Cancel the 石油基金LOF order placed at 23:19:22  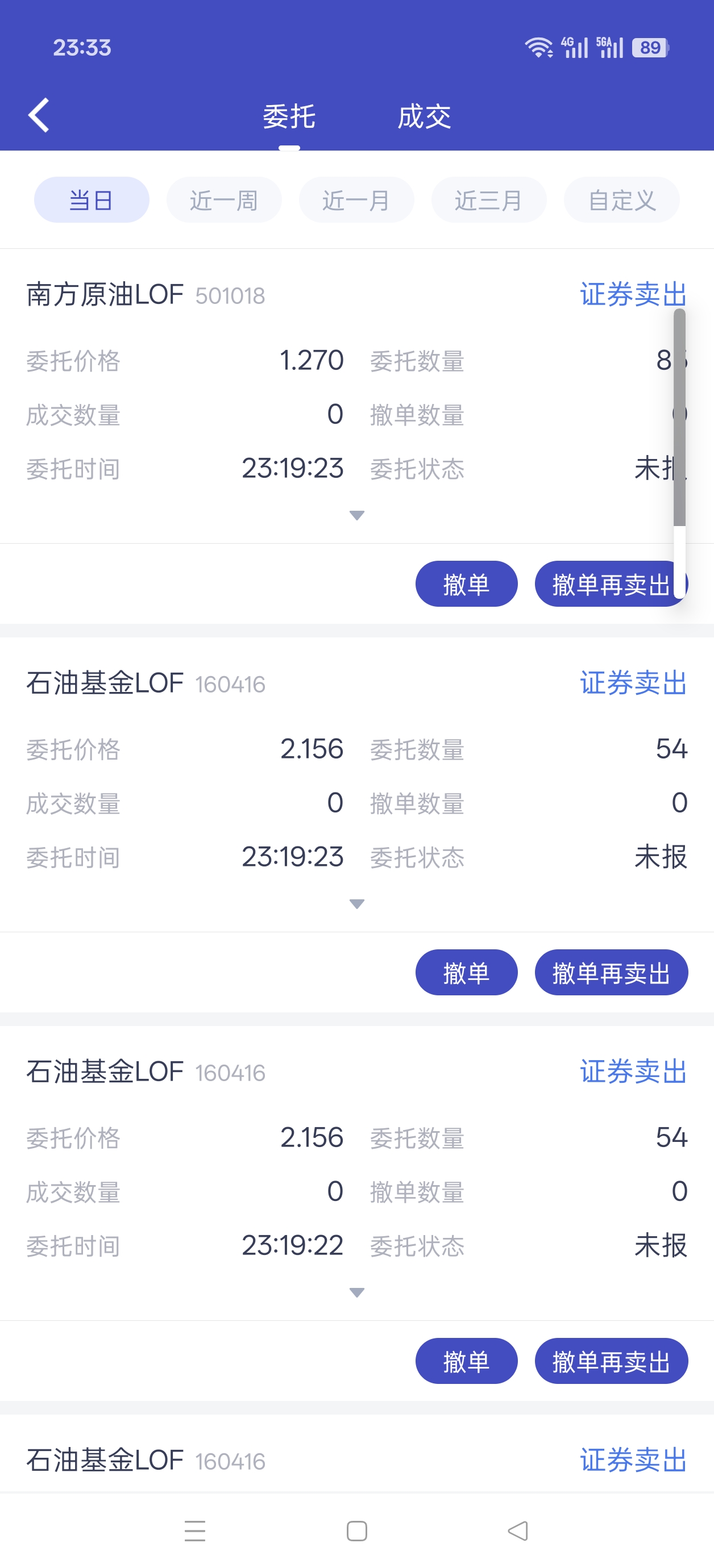(x=466, y=1361)
